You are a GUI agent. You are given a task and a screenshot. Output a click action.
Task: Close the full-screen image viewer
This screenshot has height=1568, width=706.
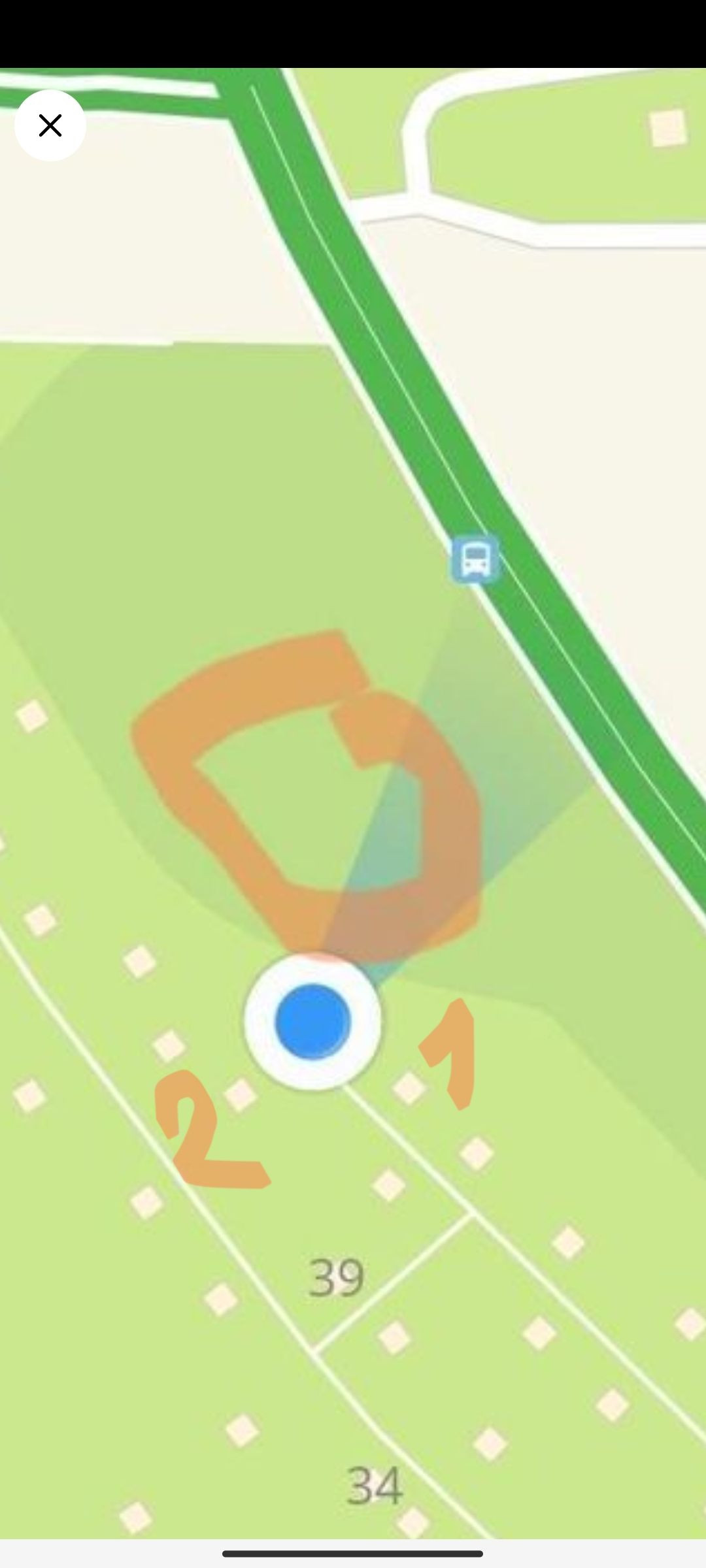click(50, 125)
